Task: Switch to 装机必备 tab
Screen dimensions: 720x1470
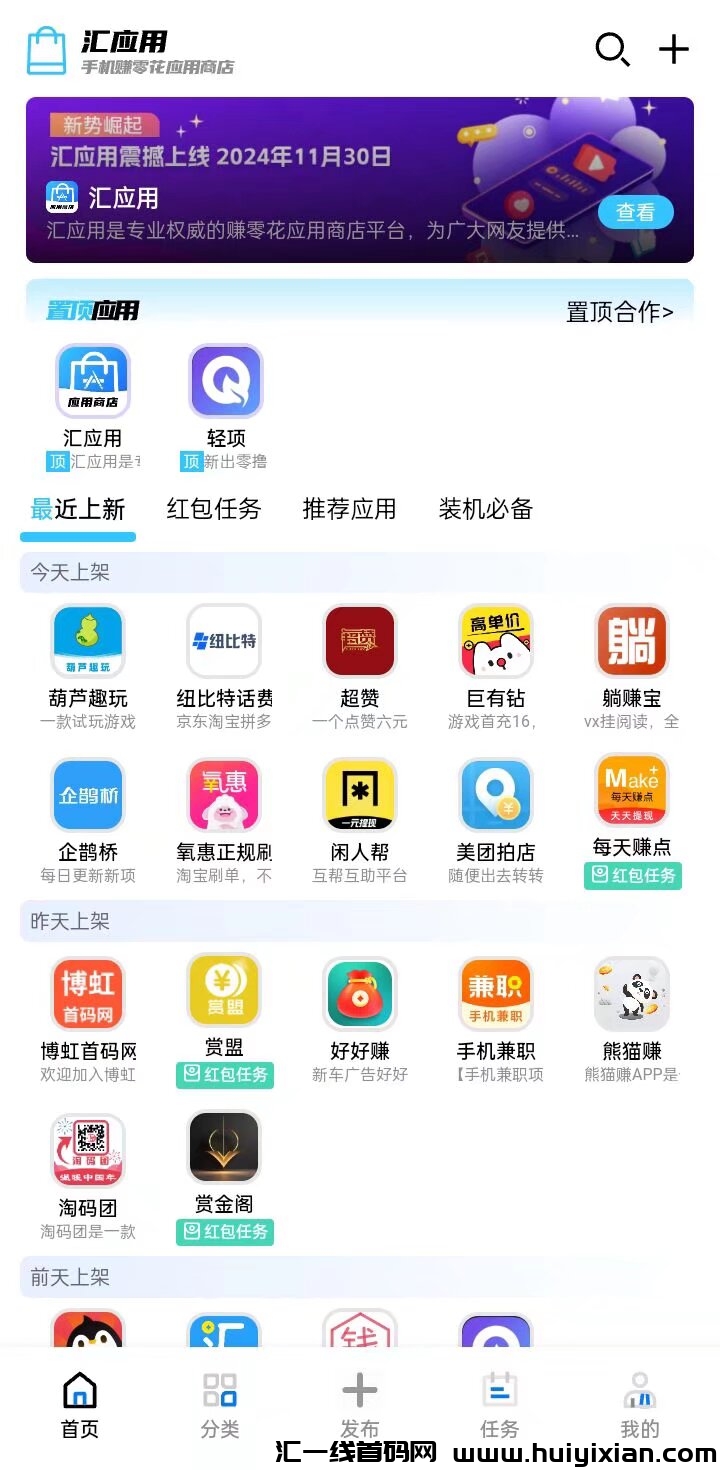Action: pyautogui.click(x=485, y=509)
